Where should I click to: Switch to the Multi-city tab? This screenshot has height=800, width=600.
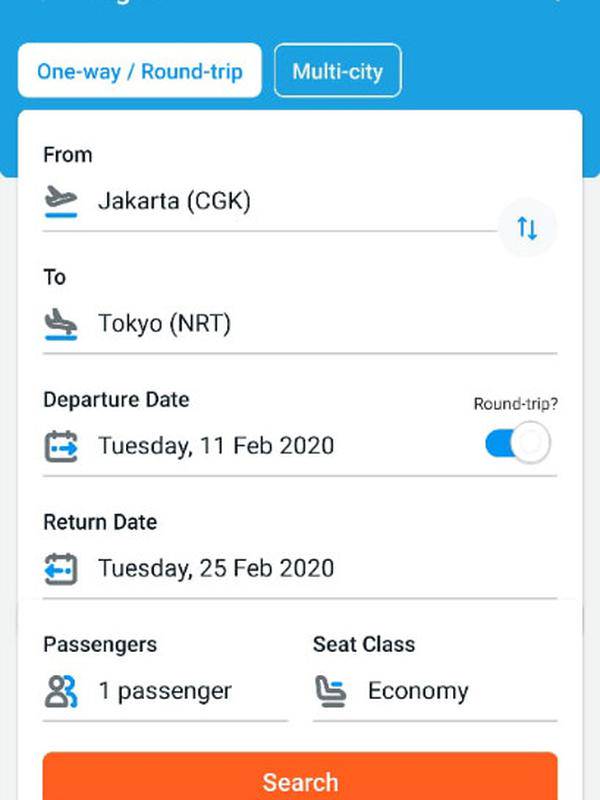(x=337, y=71)
